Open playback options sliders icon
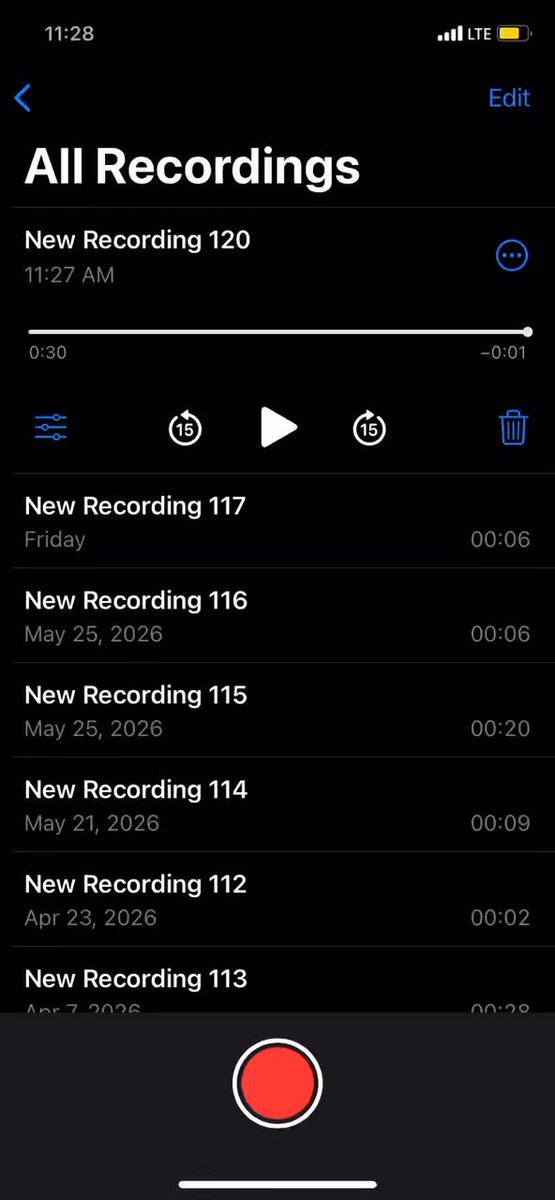555x1200 pixels. [51, 428]
